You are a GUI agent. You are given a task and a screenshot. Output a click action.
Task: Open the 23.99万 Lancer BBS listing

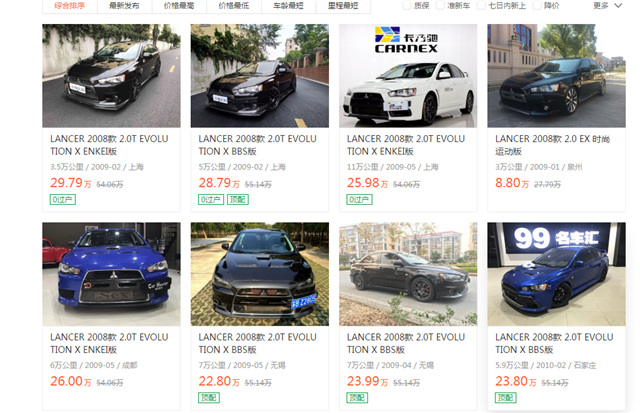point(407,273)
